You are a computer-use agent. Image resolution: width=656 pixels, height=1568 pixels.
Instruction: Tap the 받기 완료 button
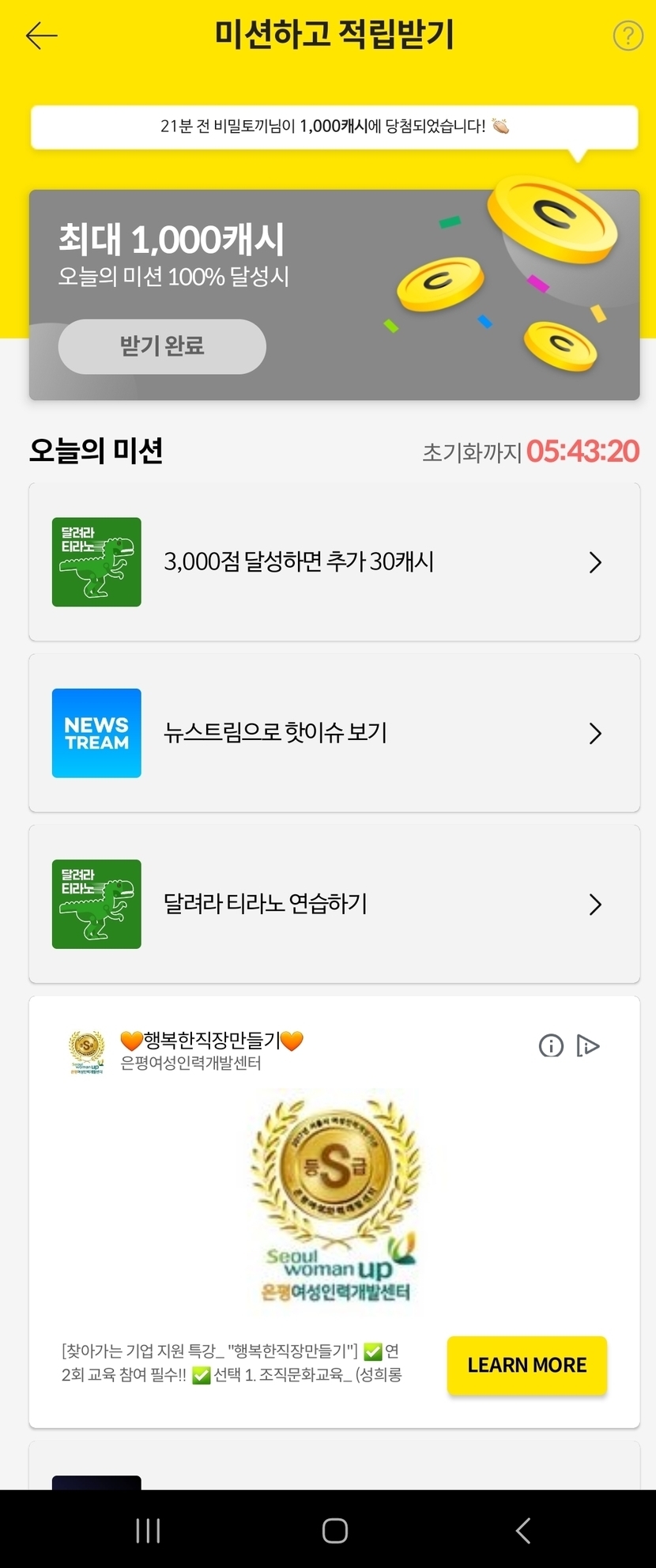pos(162,346)
